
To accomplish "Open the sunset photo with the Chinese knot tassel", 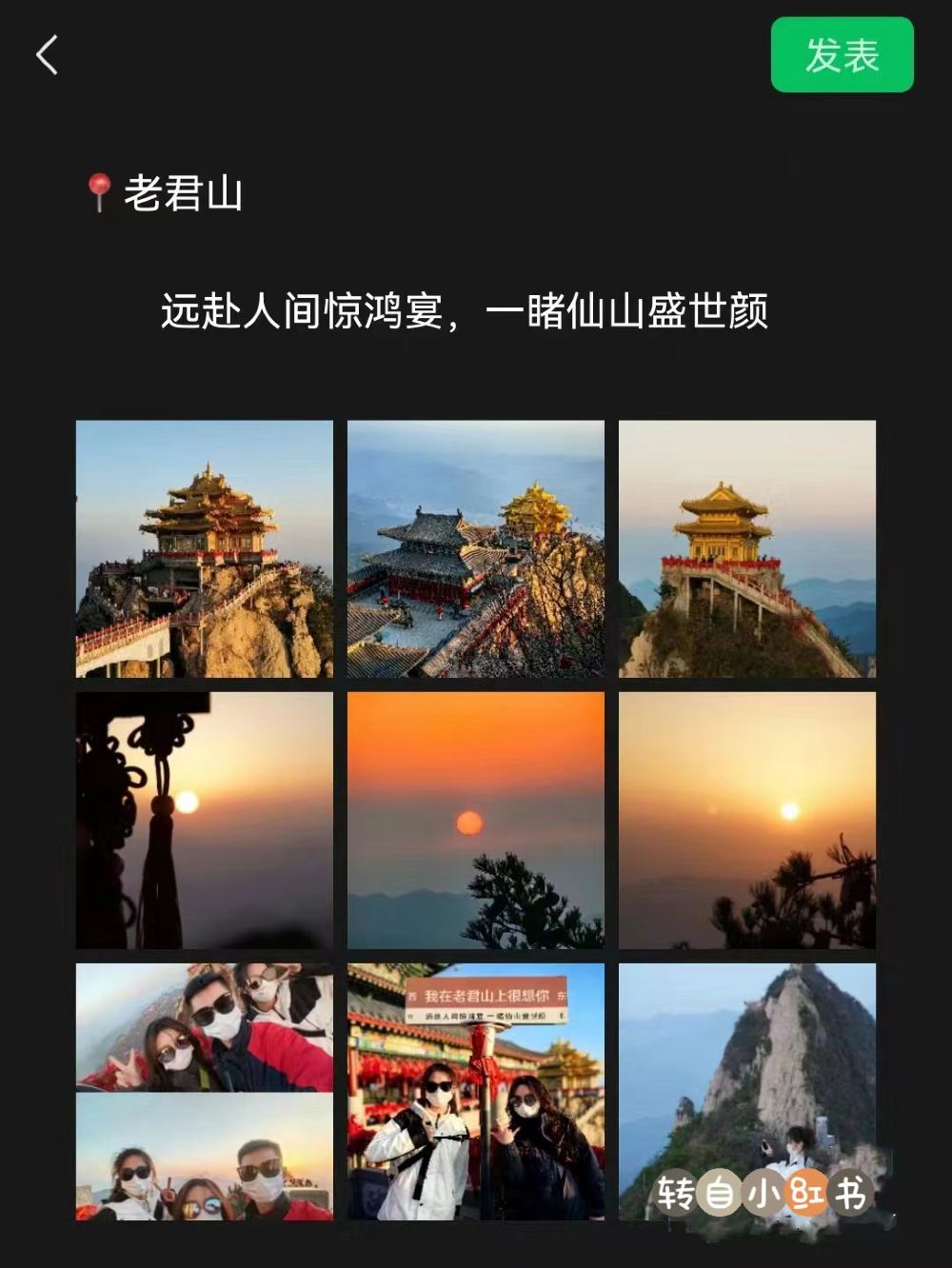I will (x=205, y=820).
